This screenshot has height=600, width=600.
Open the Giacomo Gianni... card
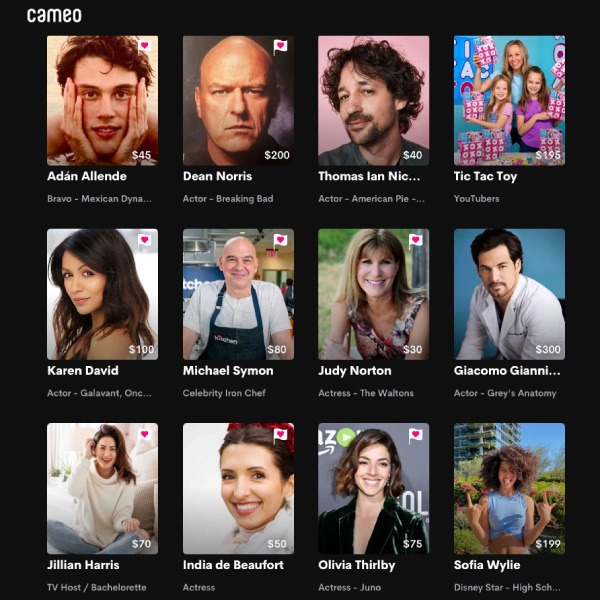(509, 294)
